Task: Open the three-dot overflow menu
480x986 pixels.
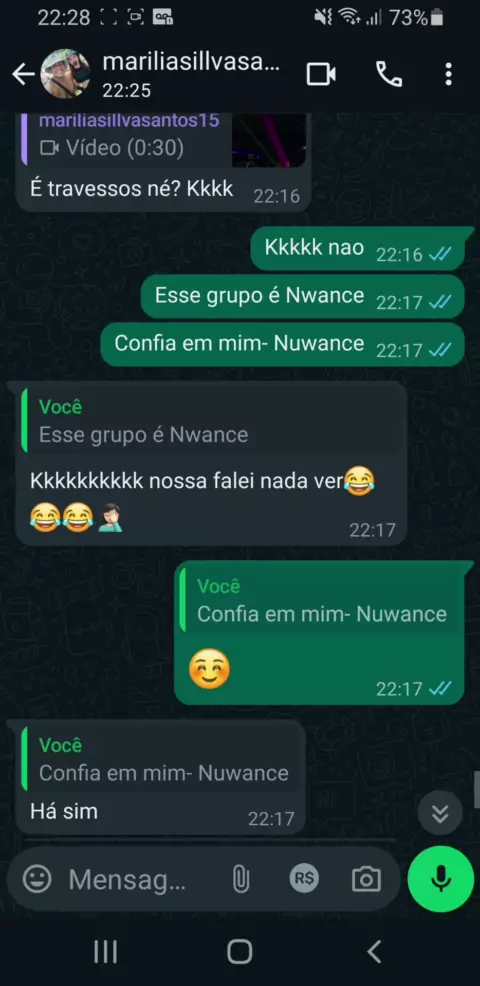Action: click(x=448, y=75)
